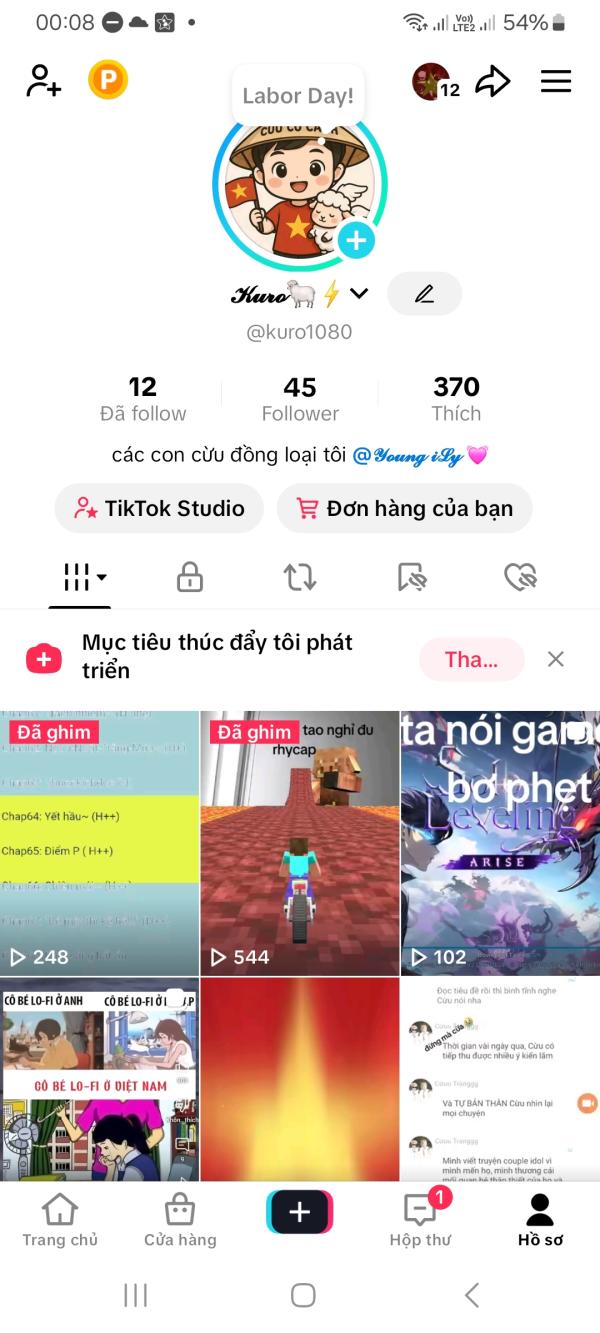Screen dimensions: 600x1333
Task: Open TikTok Studio
Action: tap(159, 508)
